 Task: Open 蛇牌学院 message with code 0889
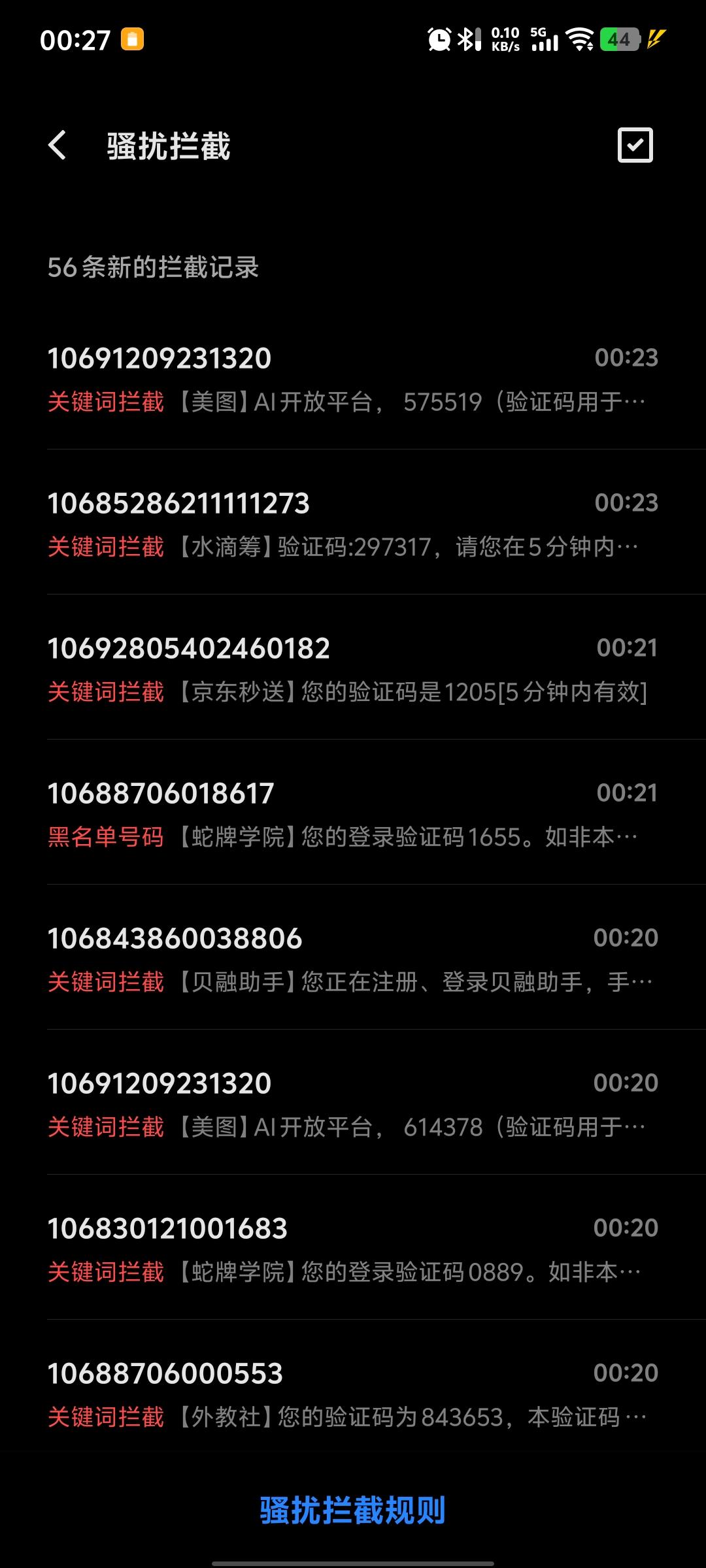[353, 1249]
